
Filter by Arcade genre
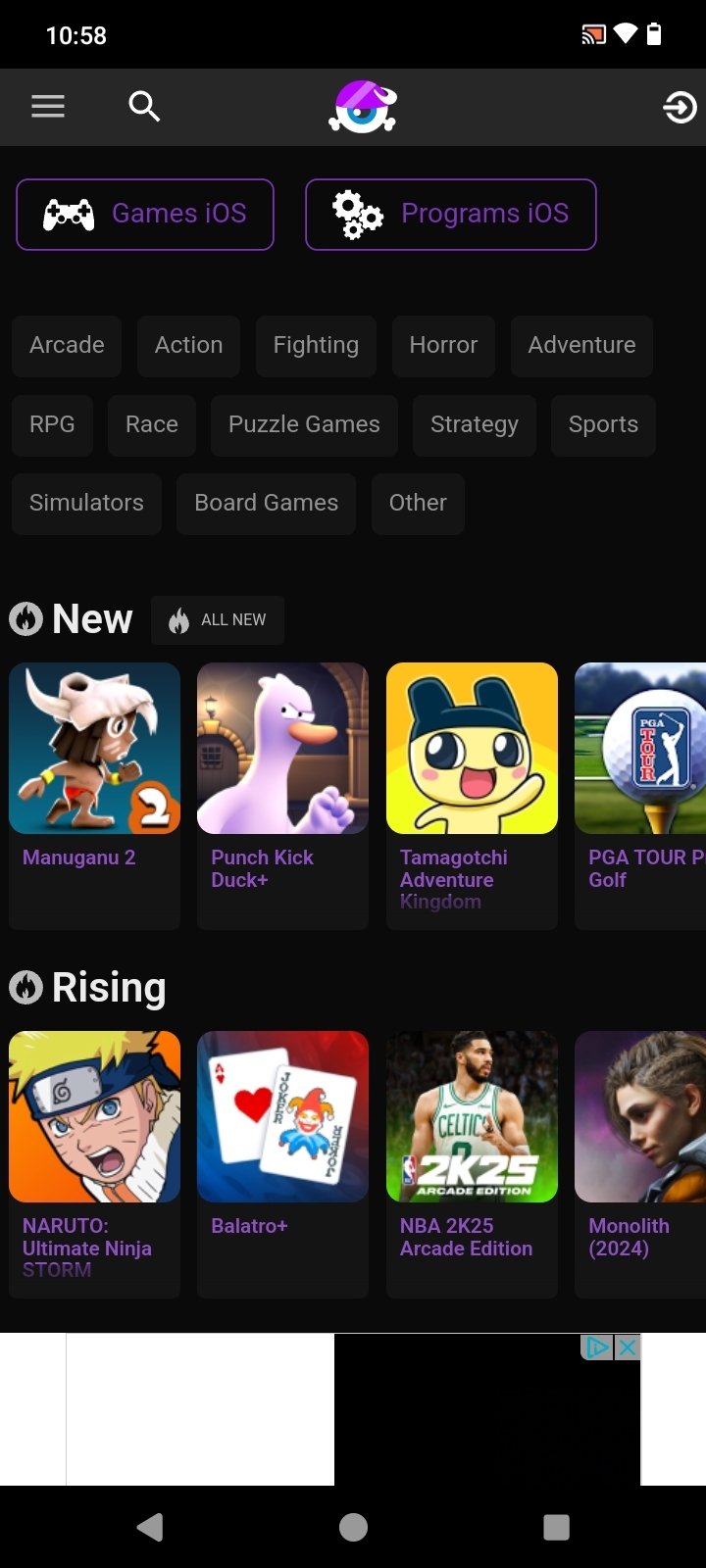(x=67, y=345)
